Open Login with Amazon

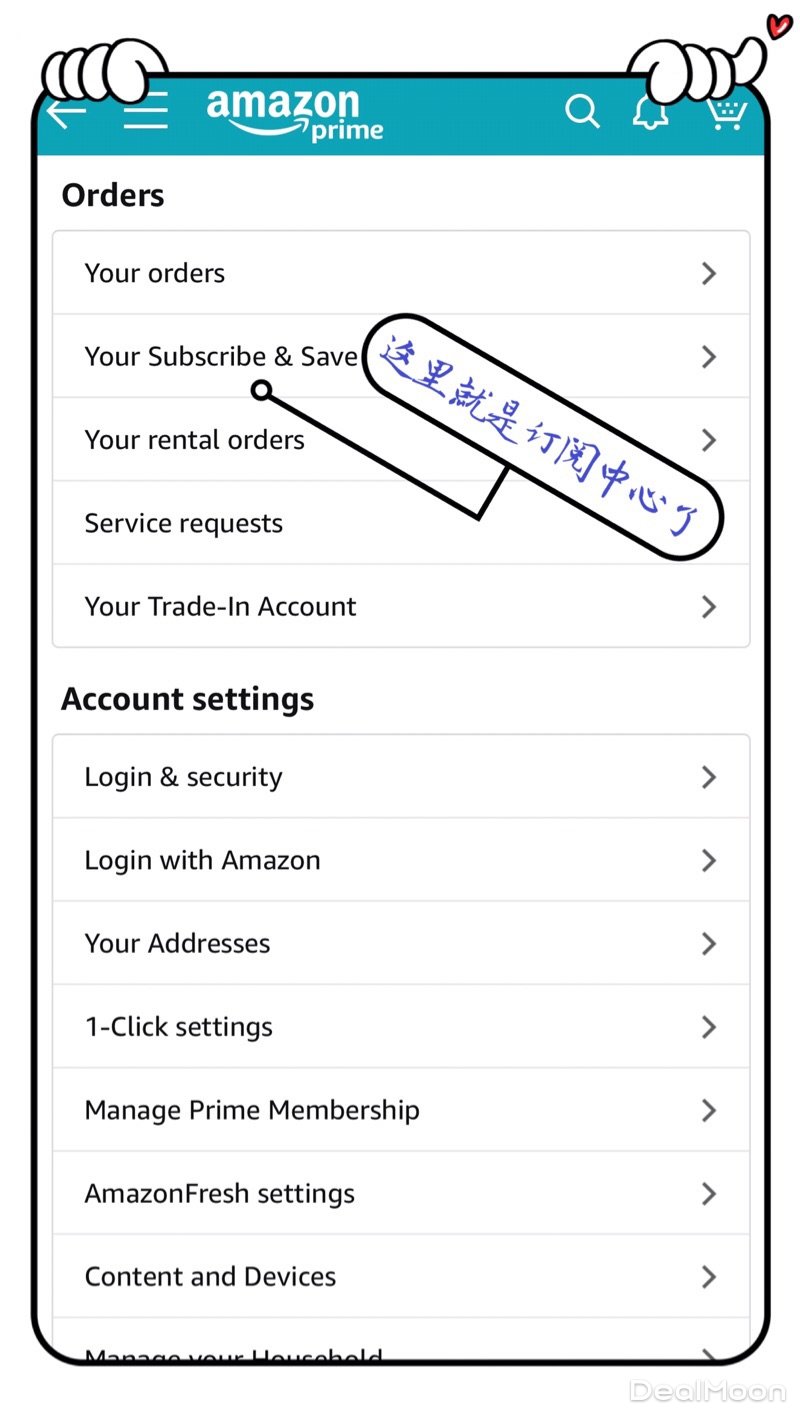click(400, 860)
